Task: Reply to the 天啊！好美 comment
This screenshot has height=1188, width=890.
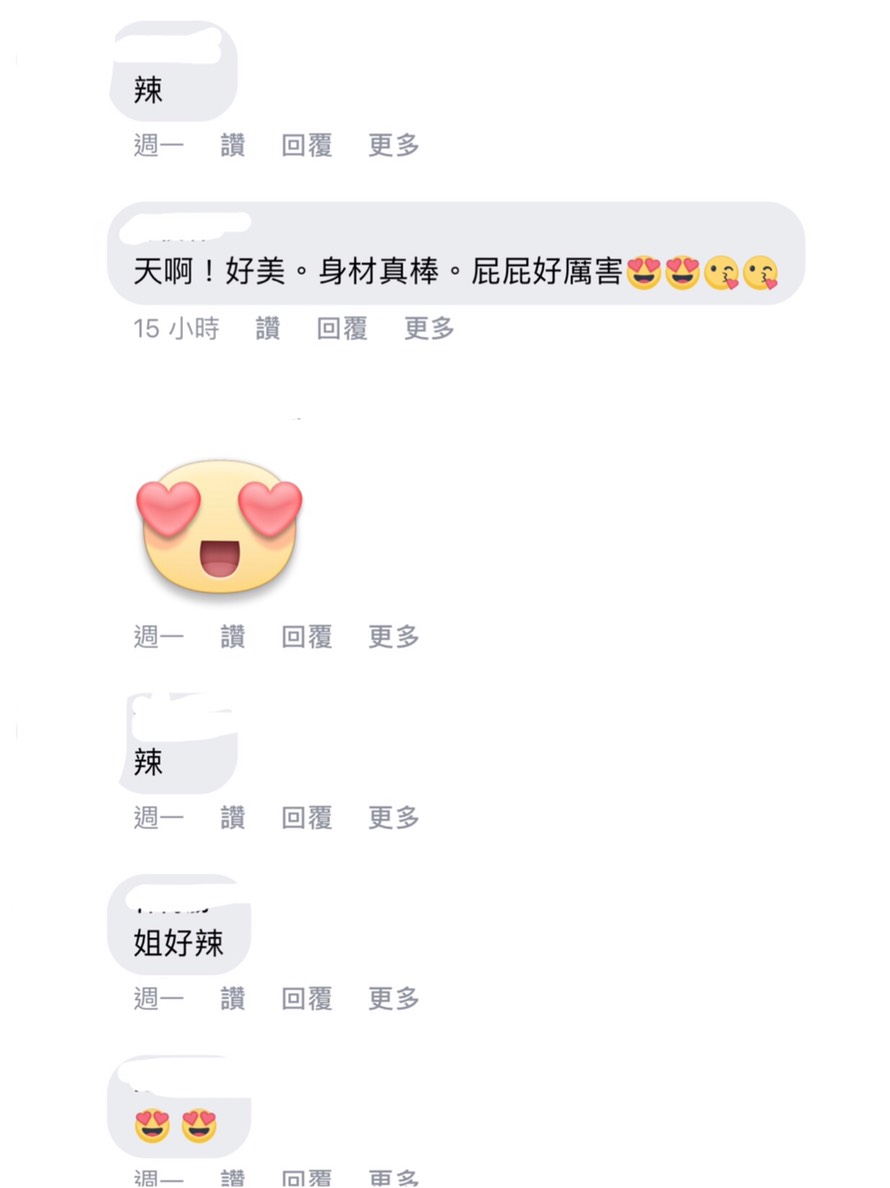Action: pos(342,328)
